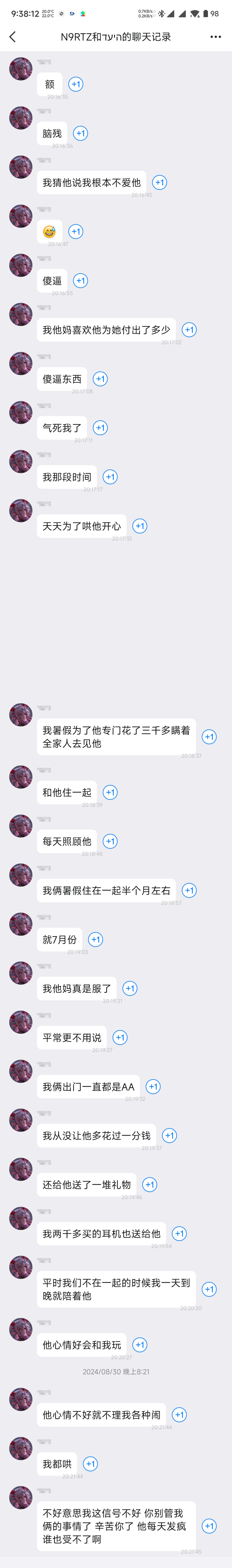The image size is (232, 1568).
Task: Tap +1 beside 和他住一起
Action: coord(110,792)
